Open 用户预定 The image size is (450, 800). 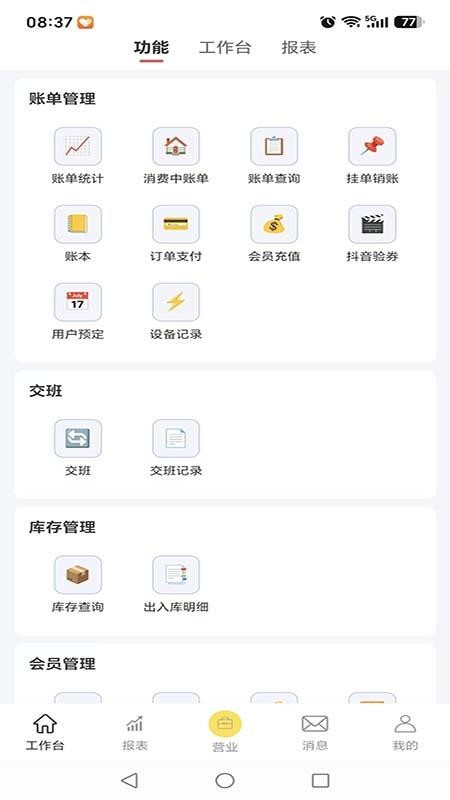[x=78, y=312]
